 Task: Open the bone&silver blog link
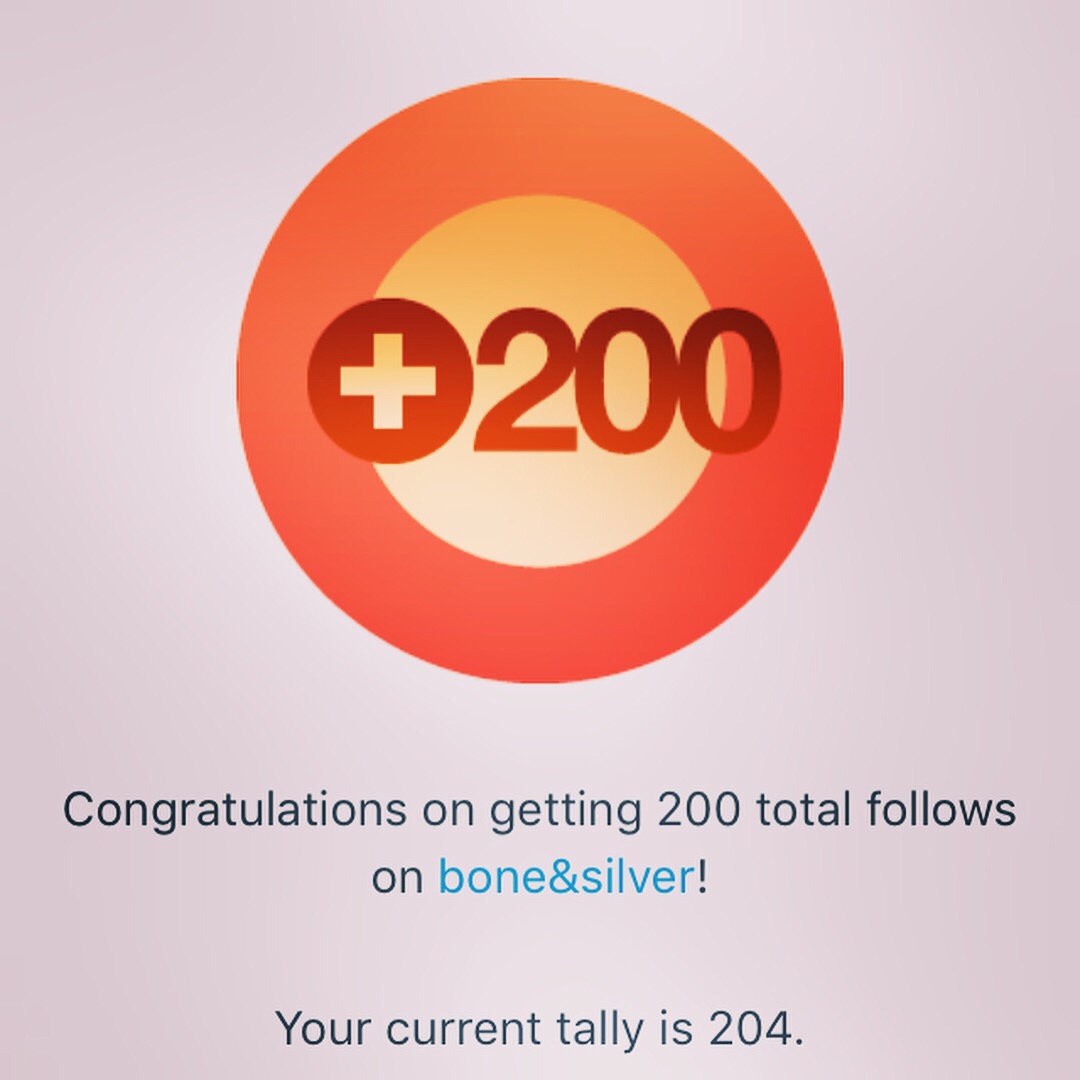pos(565,878)
